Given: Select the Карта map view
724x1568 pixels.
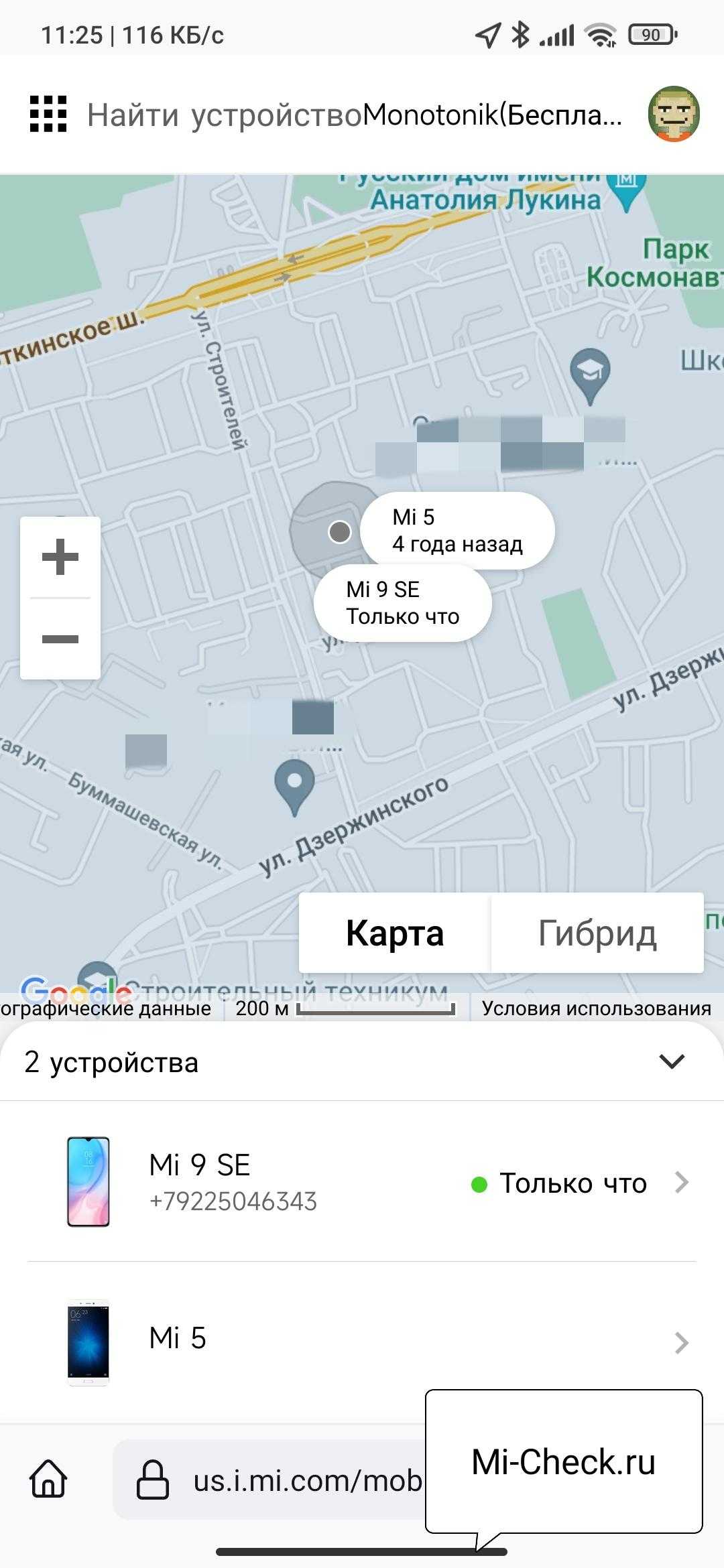Looking at the screenshot, I should click(395, 933).
